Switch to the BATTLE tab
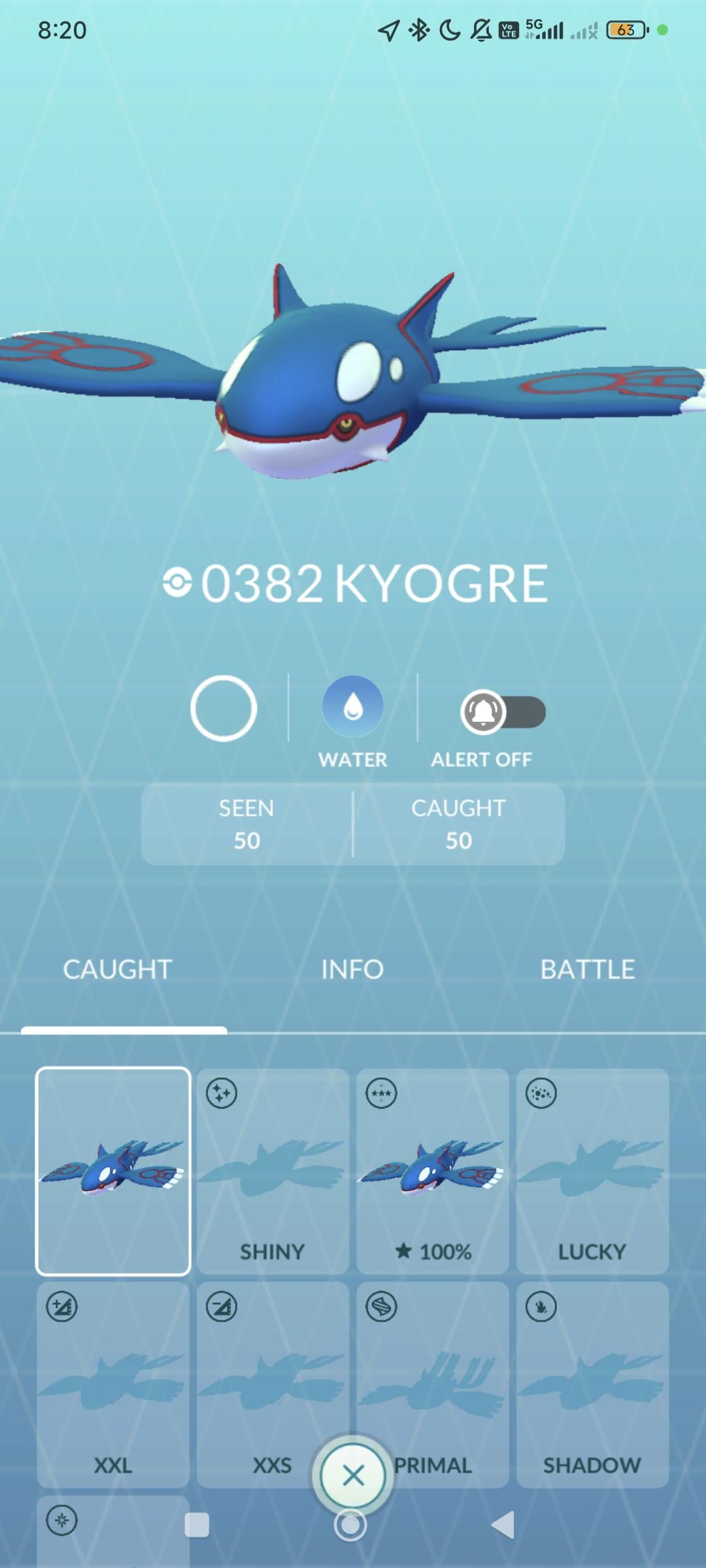The width and height of the screenshot is (706, 1568). 587,969
